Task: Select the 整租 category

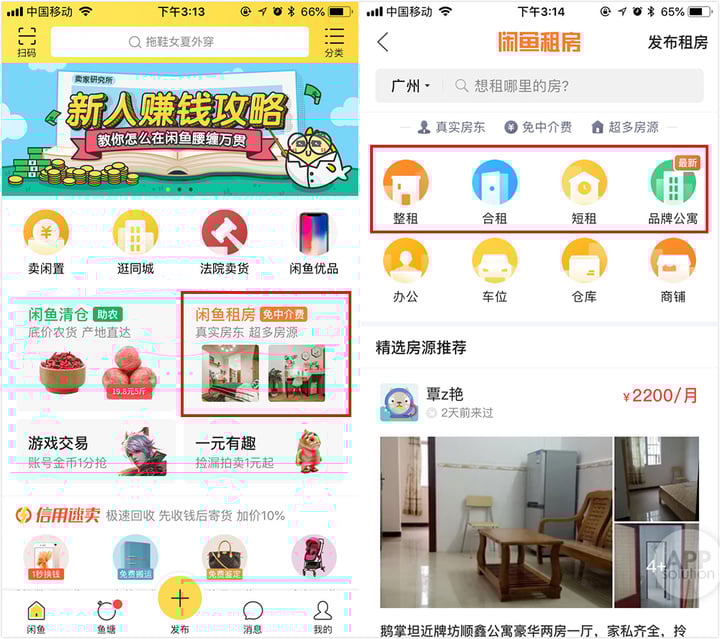Action: tap(406, 192)
